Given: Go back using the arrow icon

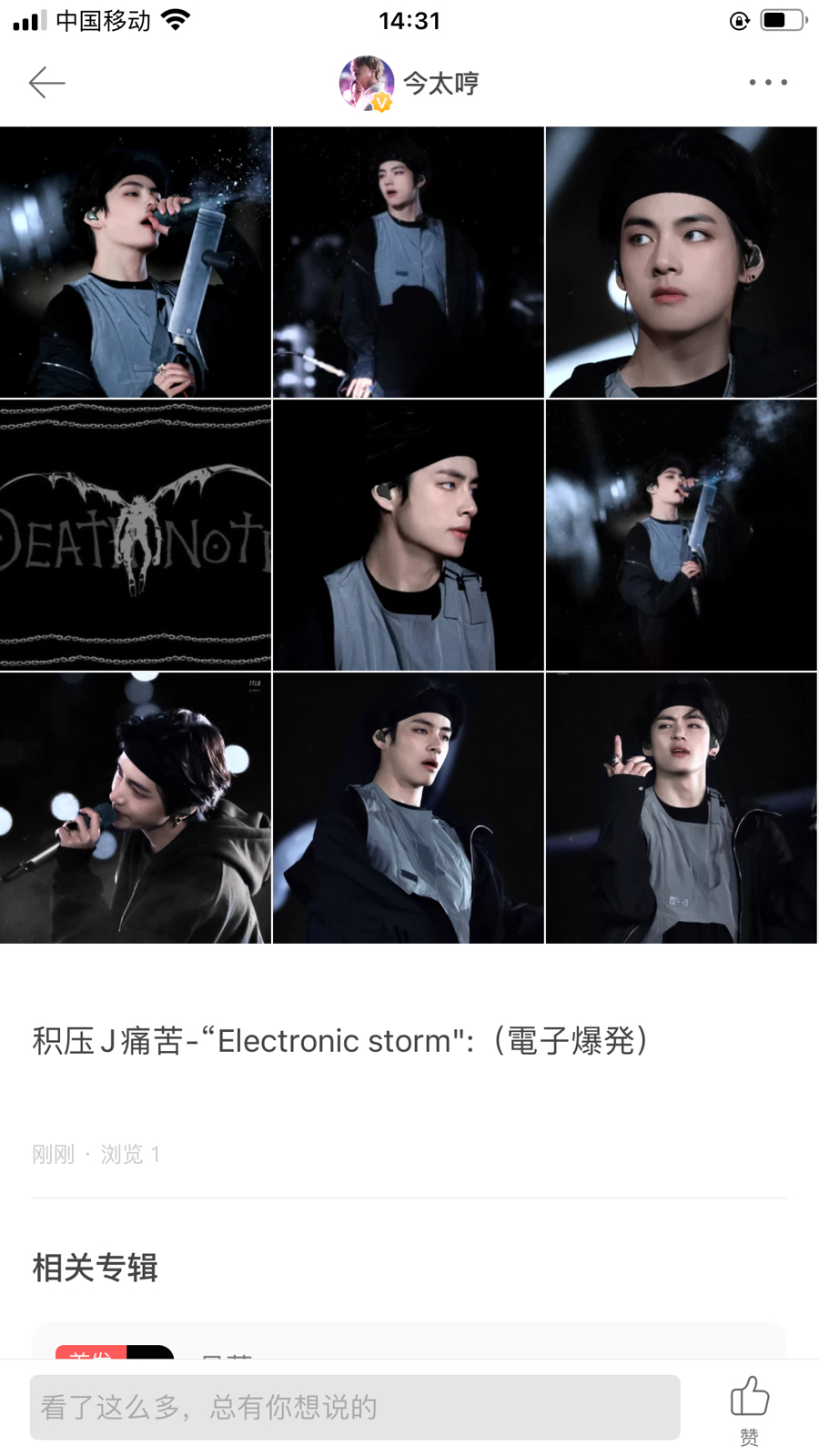Looking at the screenshot, I should point(46,83).
